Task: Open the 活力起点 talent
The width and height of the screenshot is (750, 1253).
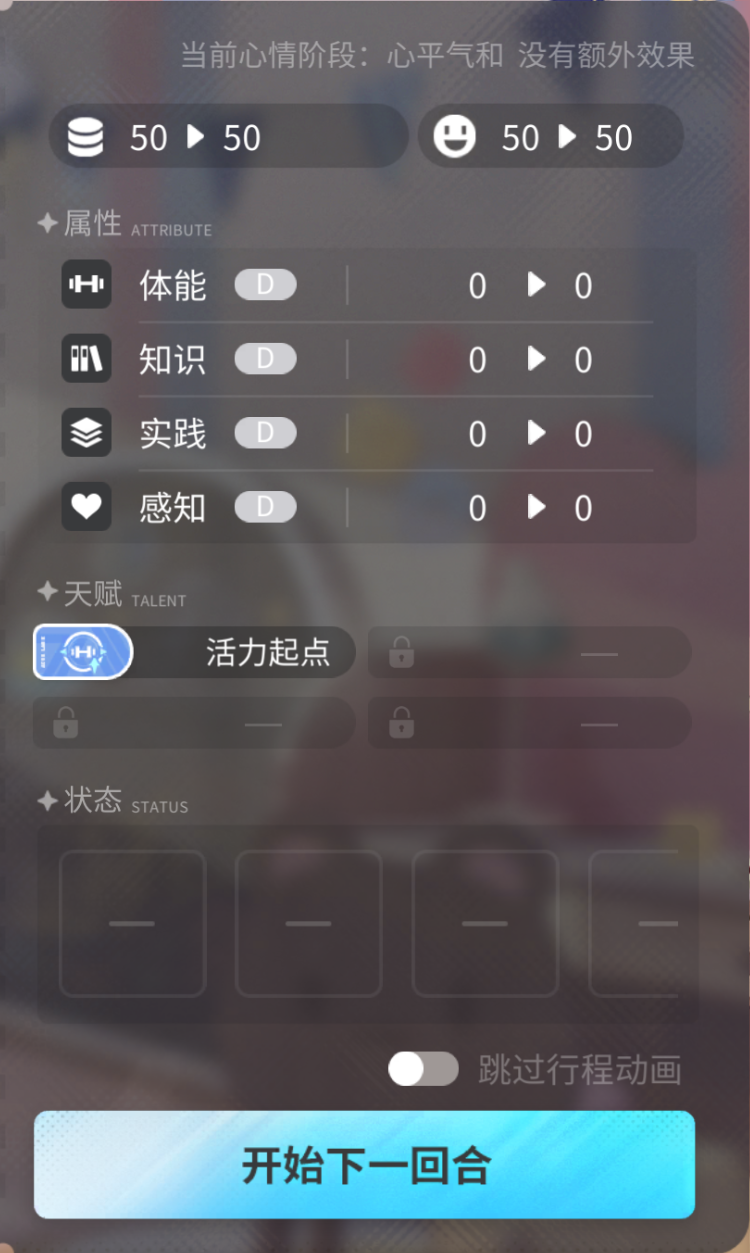Action: pos(194,653)
